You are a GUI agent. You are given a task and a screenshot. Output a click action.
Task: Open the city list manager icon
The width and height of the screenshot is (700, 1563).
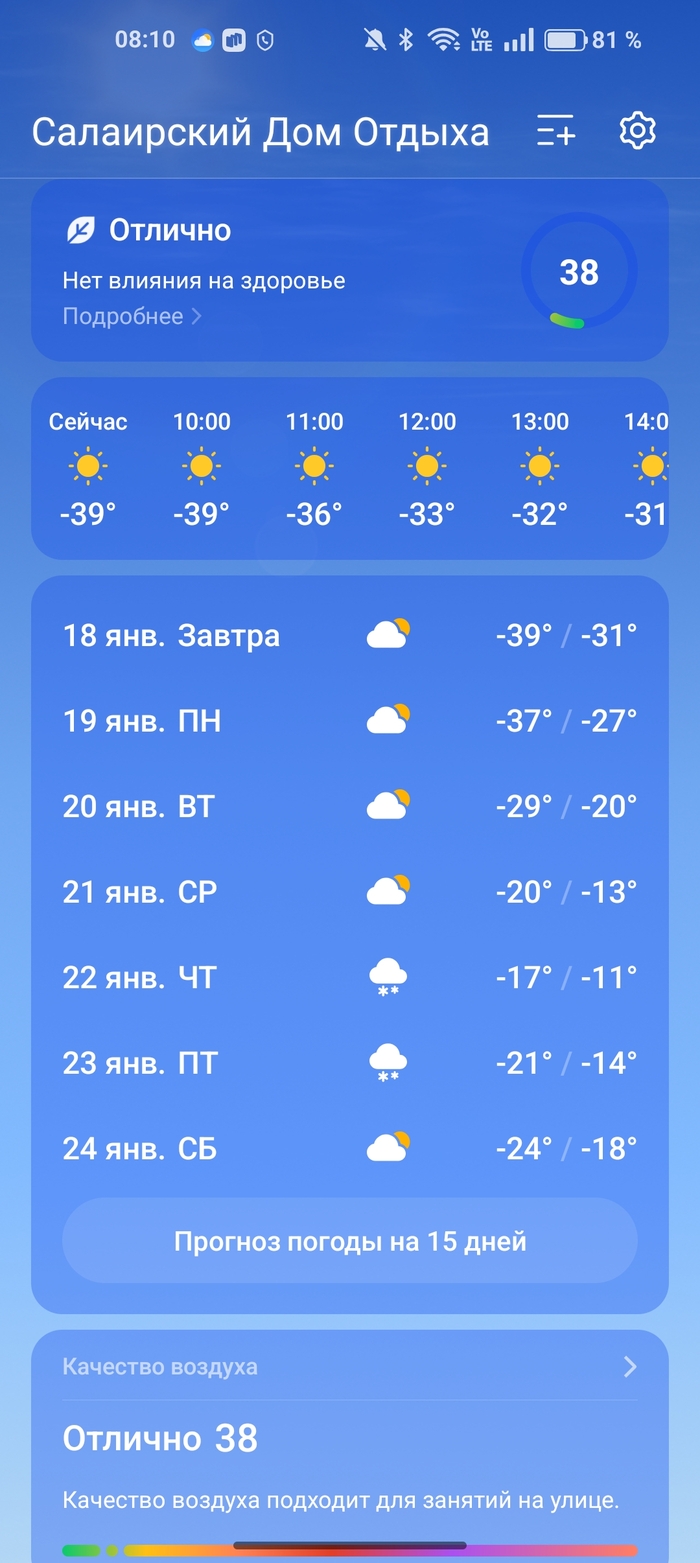pyautogui.click(x=556, y=132)
